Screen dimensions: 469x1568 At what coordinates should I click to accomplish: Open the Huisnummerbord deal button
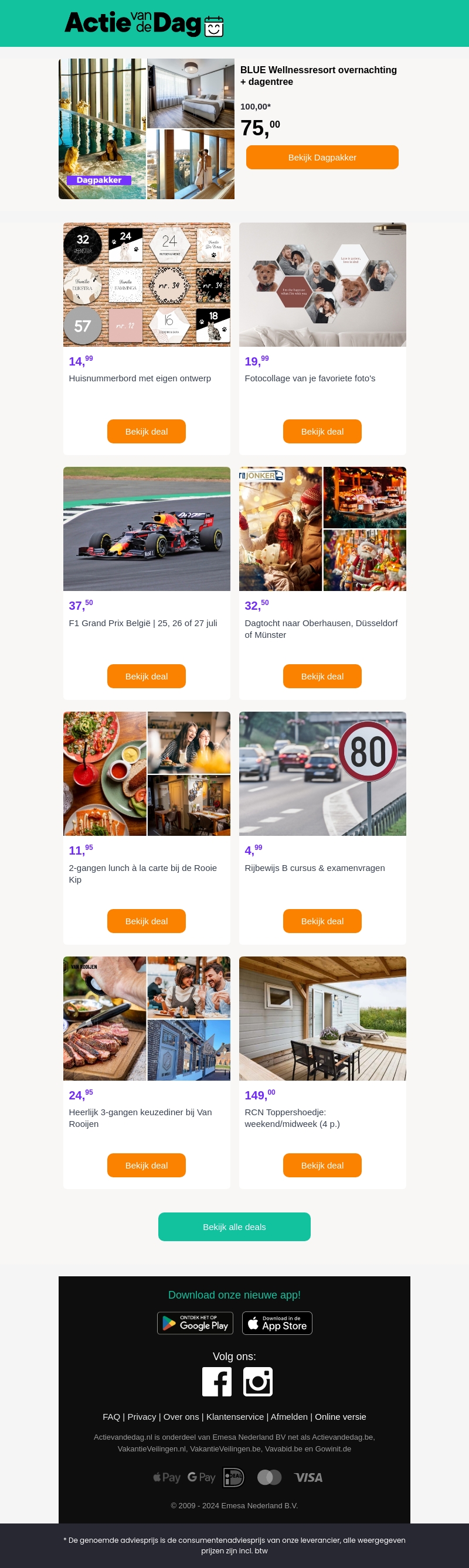pyautogui.click(x=146, y=432)
